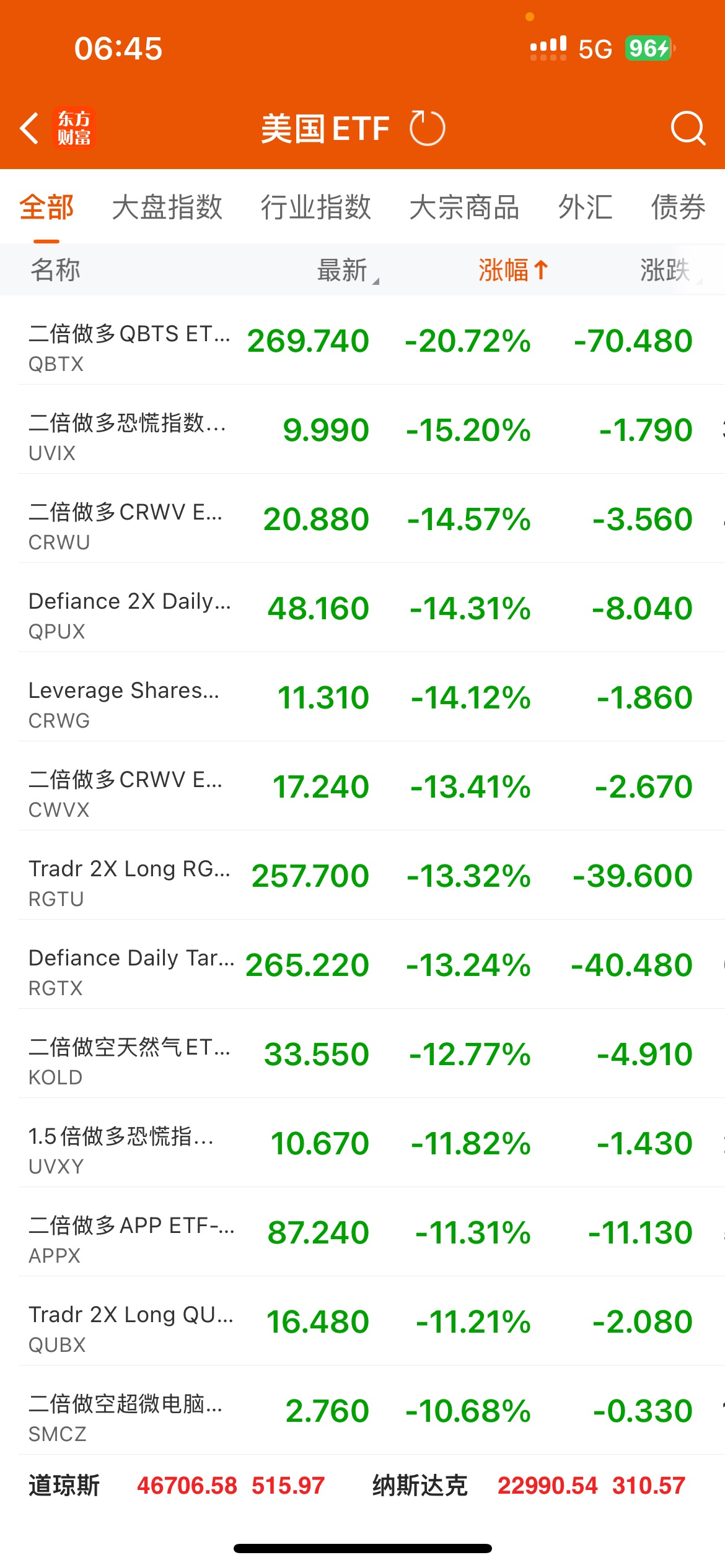Open the QBTX ETF row
Screen dimensions: 725x1568
(362, 341)
